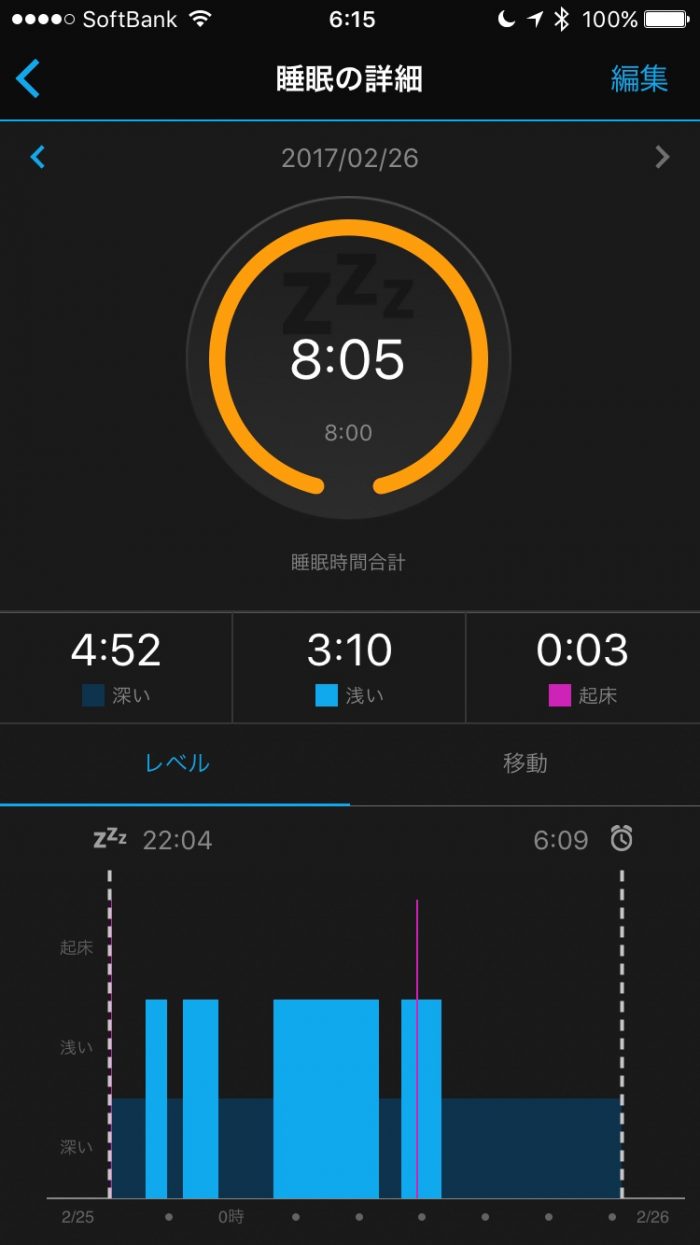Switch to the 移動 tab
Viewport: 700px width, 1245px height.
[524, 763]
